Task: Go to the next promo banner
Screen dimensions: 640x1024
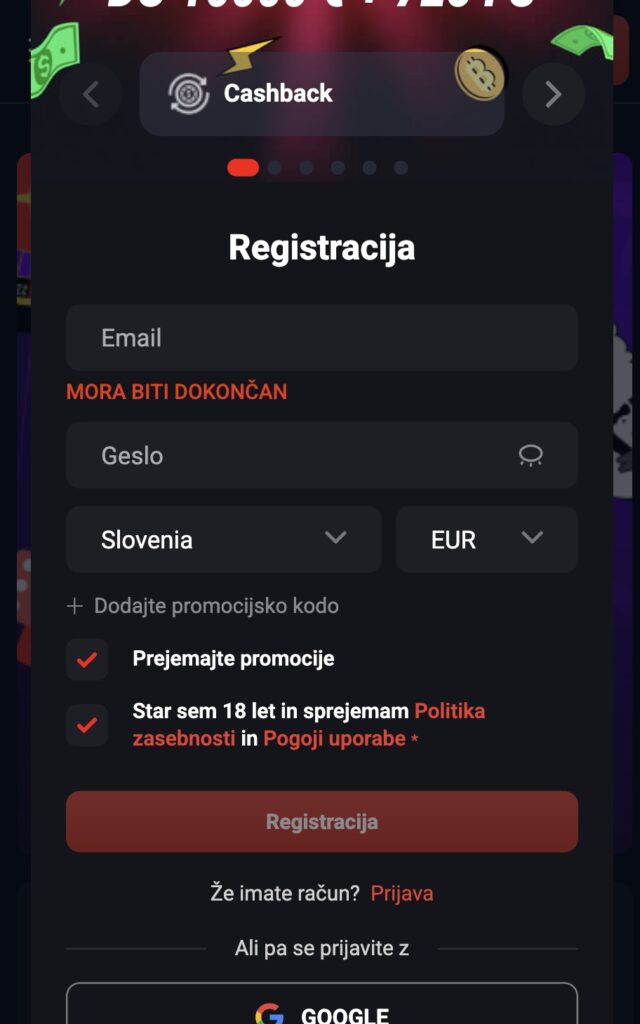Action: pyautogui.click(x=553, y=95)
